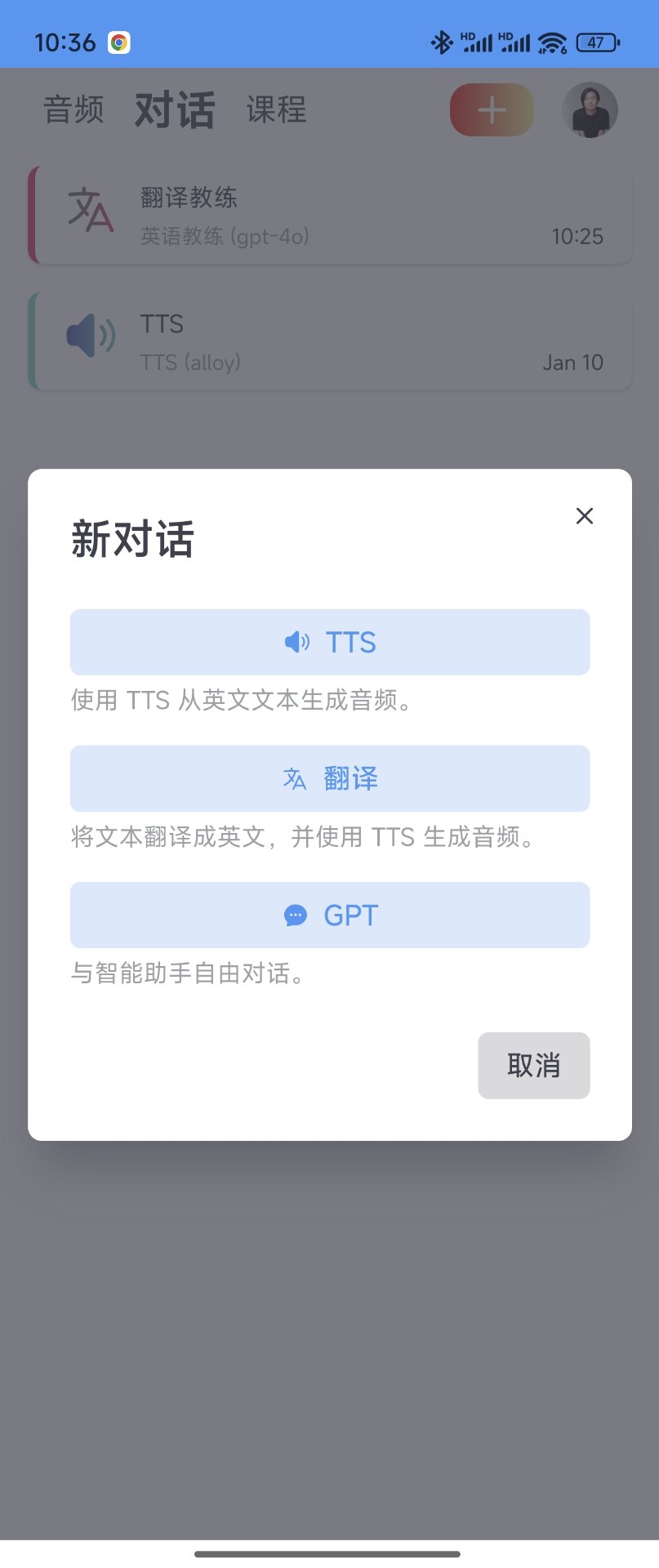Open the profile avatar in the top bar

click(x=590, y=109)
